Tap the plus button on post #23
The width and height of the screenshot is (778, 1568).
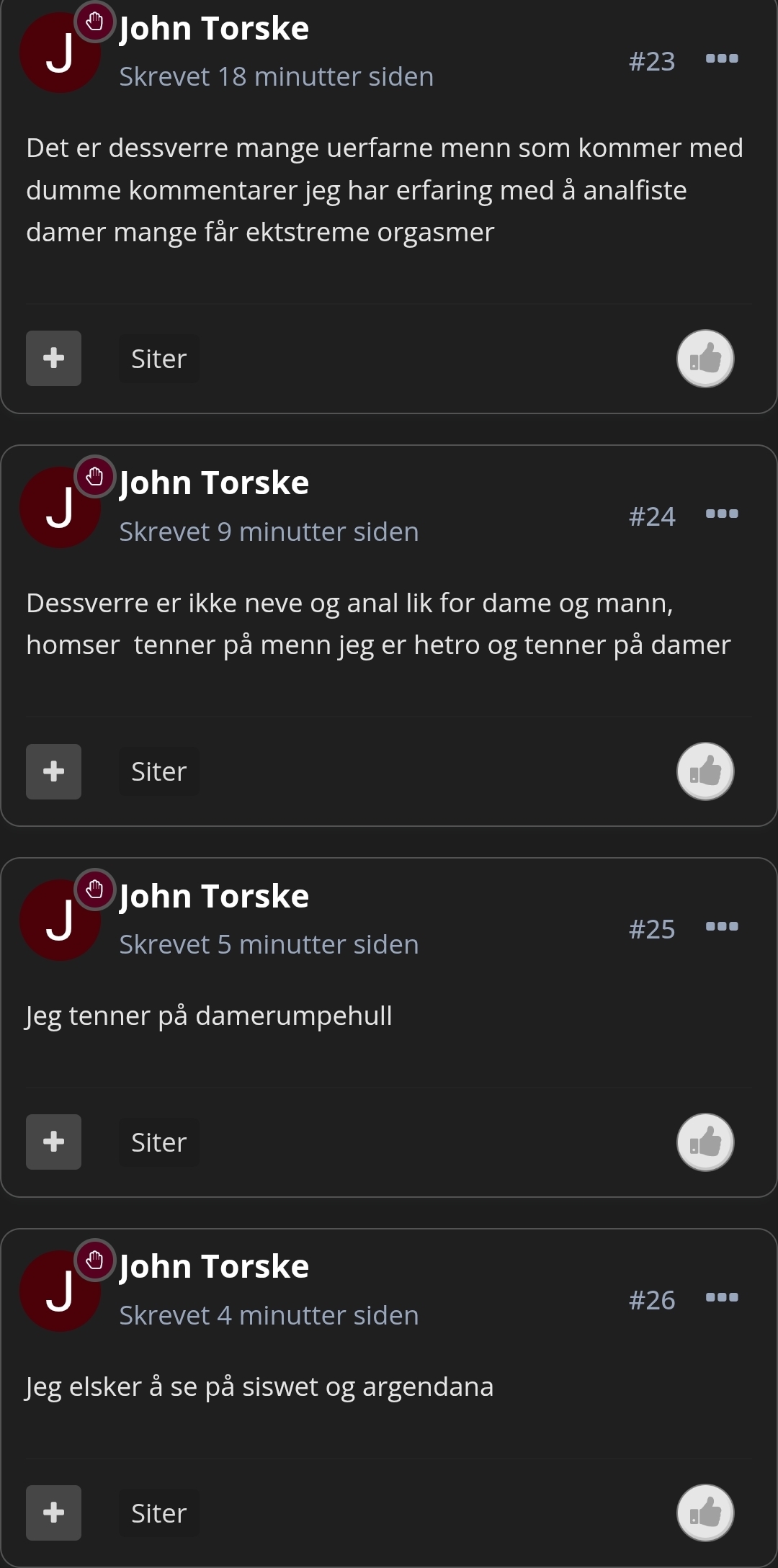[53, 359]
